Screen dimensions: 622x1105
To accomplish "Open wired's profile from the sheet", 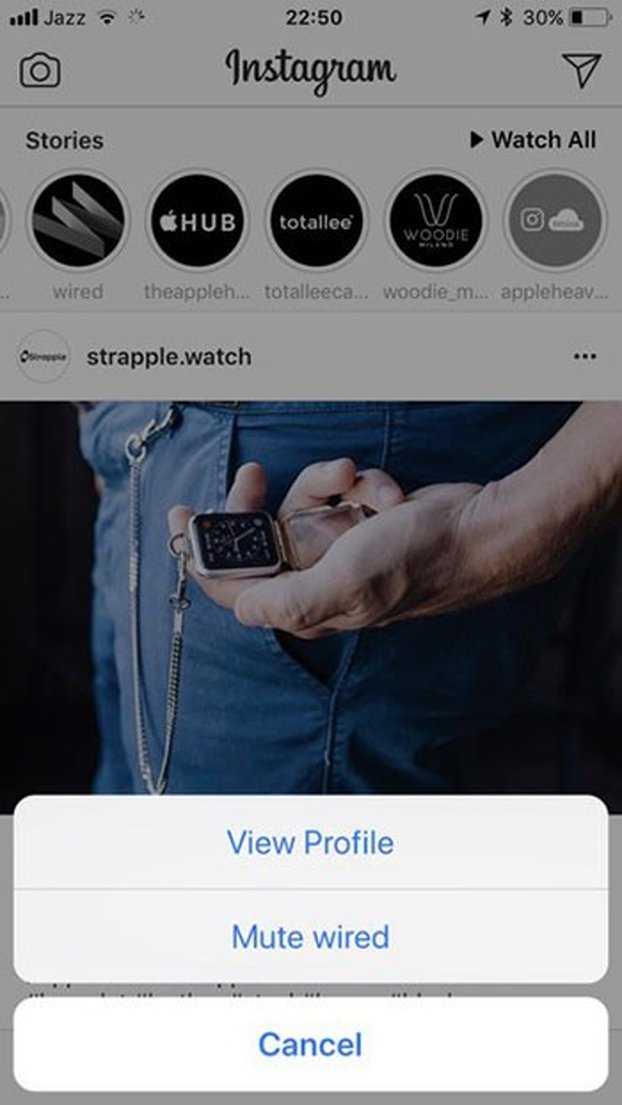I will click(310, 842).
